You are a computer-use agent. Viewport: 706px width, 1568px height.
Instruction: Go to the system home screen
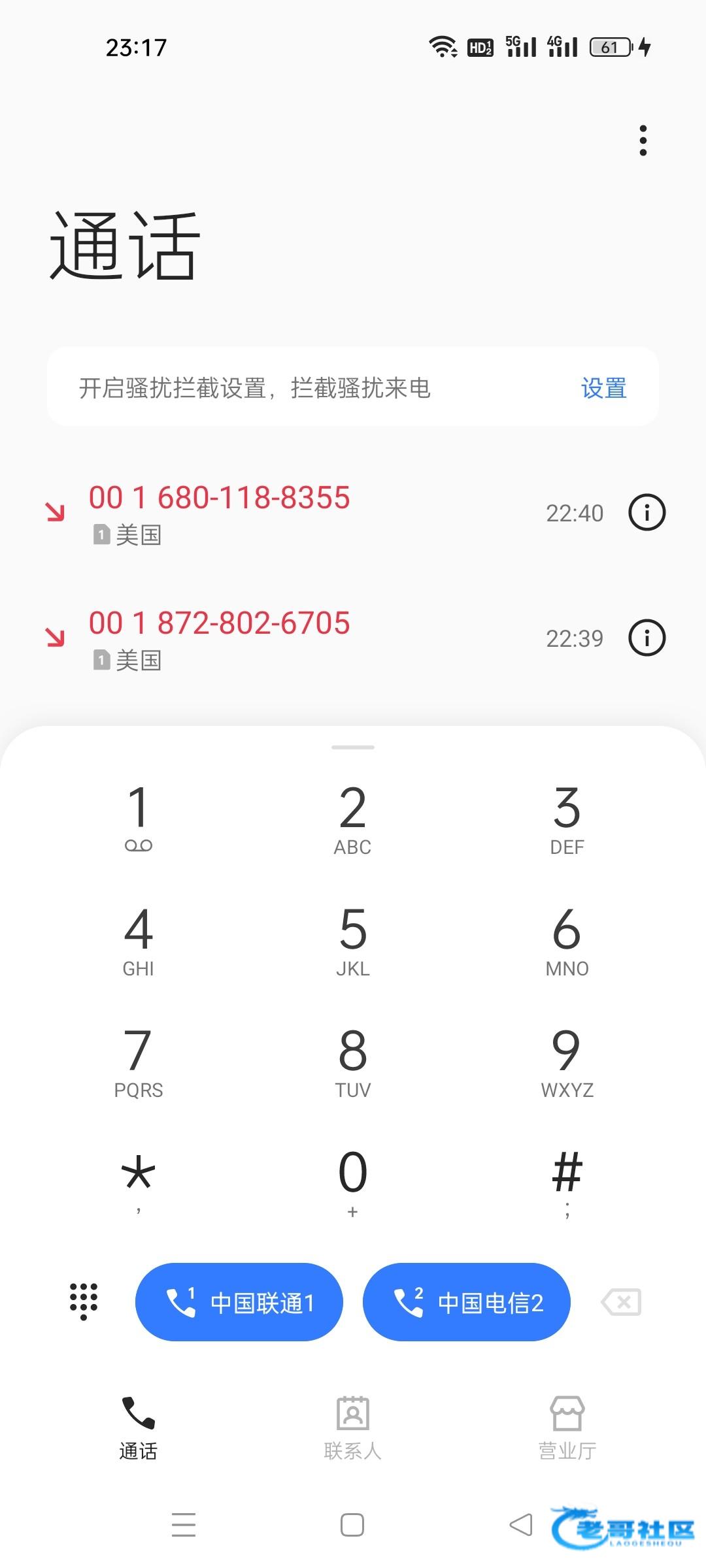click(x=352, y=1525)
